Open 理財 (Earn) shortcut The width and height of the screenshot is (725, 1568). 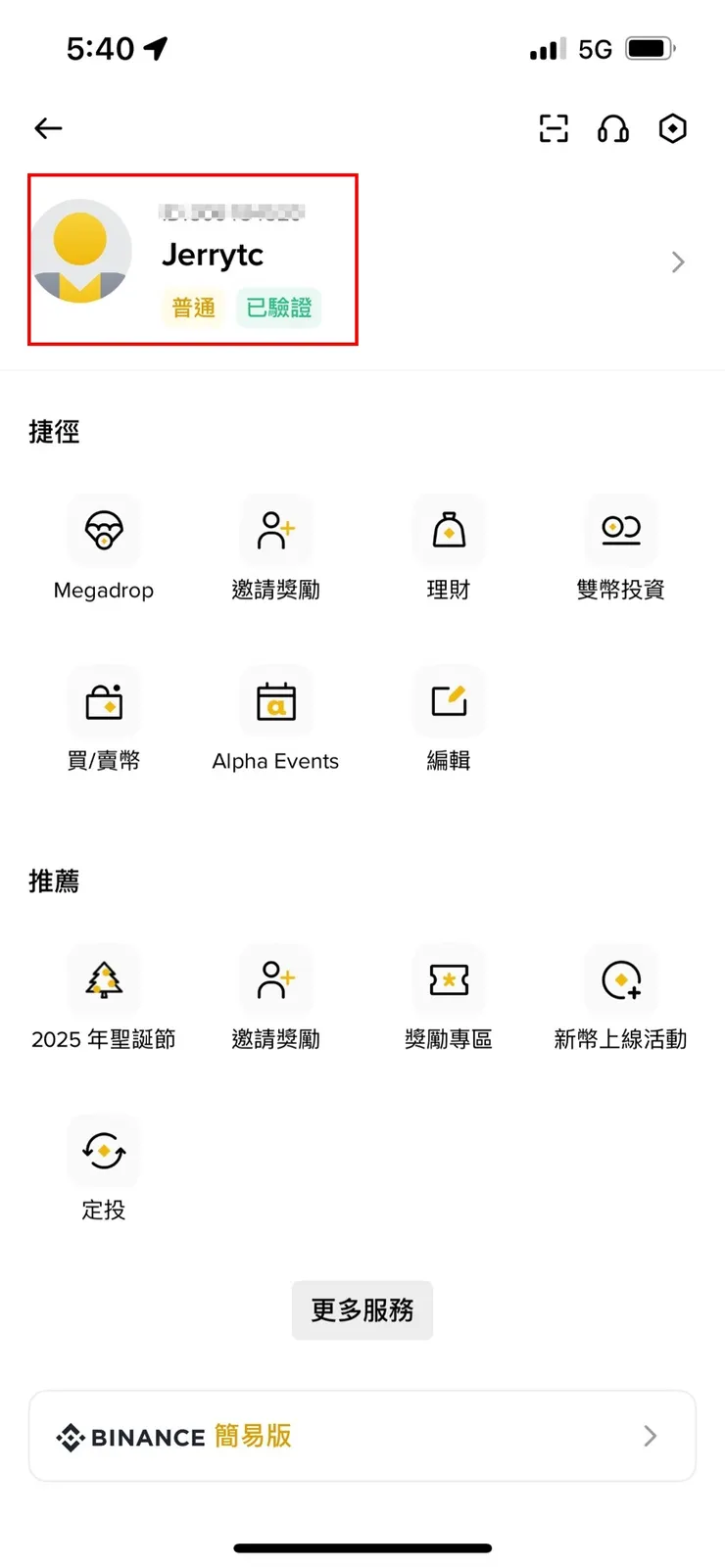[x=449, y=530]
